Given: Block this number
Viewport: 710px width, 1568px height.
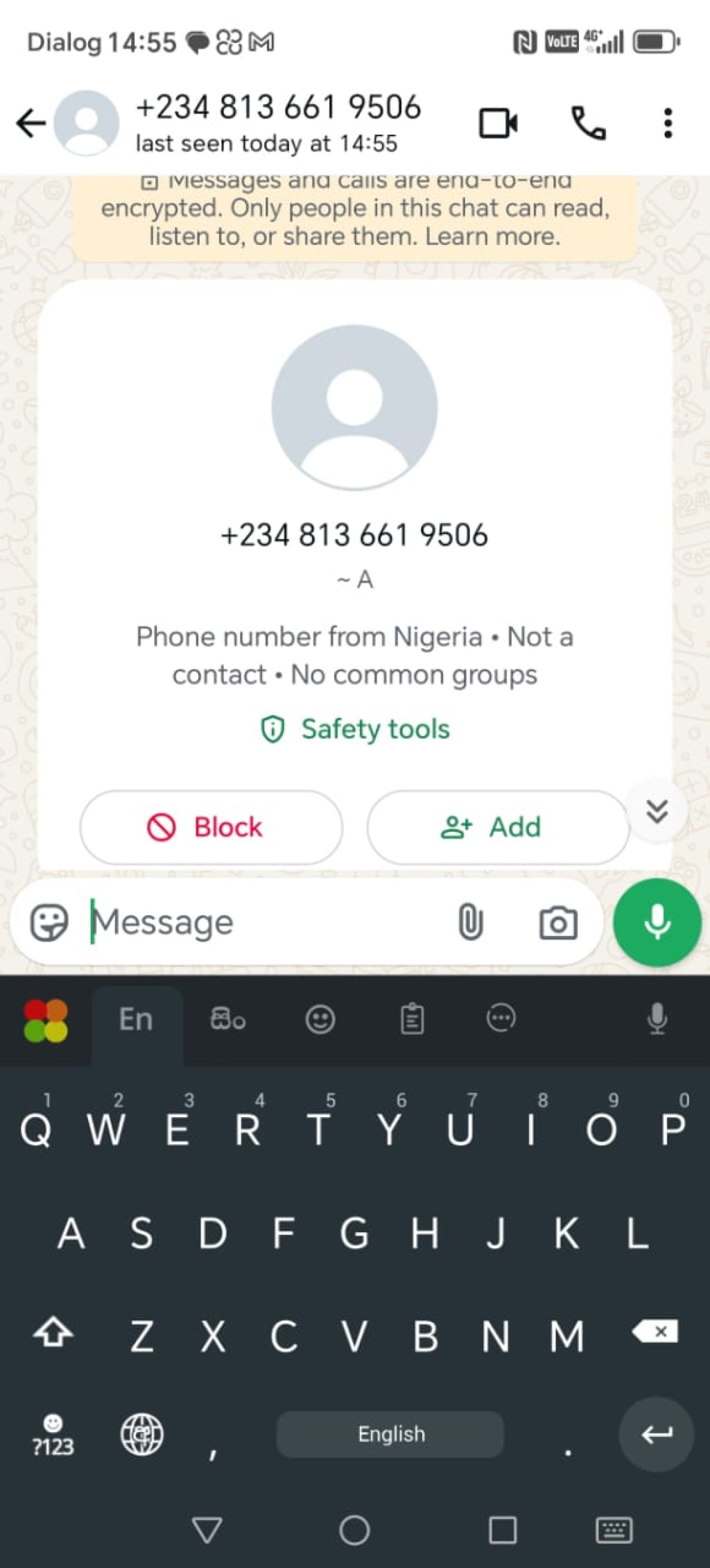Looking at the screenshot, I should point(211,827).
